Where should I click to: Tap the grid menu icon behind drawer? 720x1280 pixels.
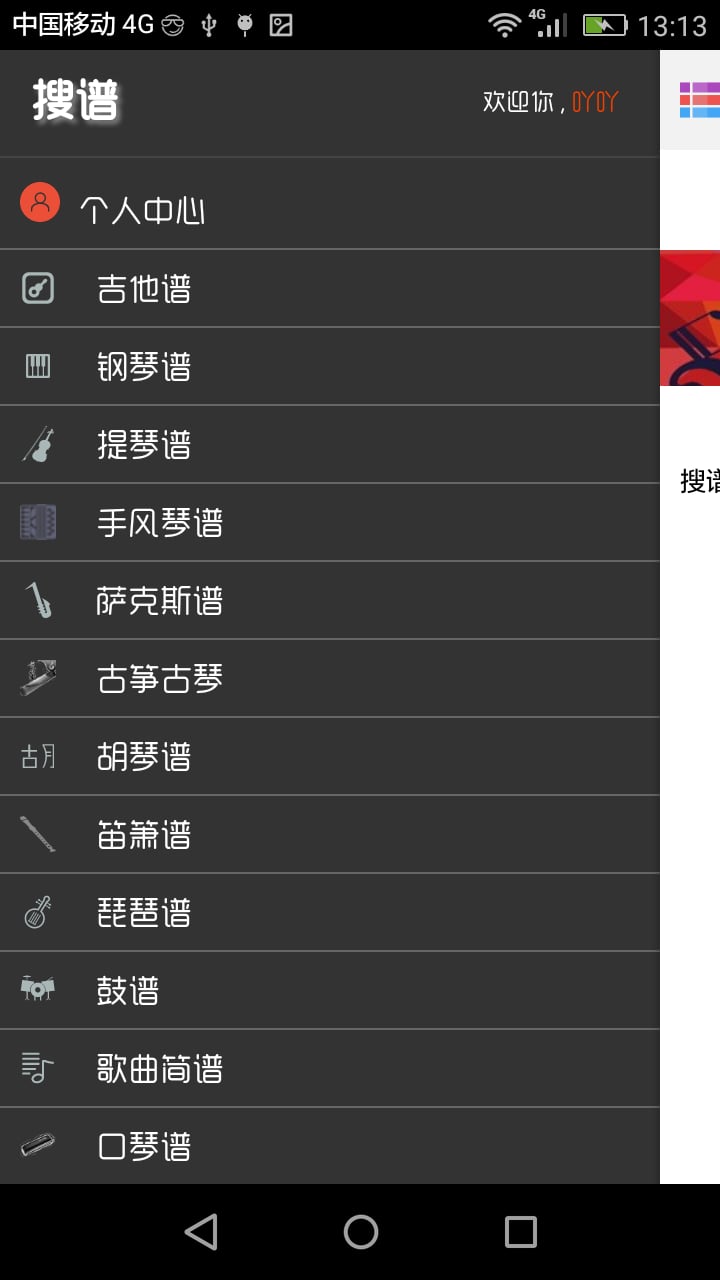click(x=700, y=100)
